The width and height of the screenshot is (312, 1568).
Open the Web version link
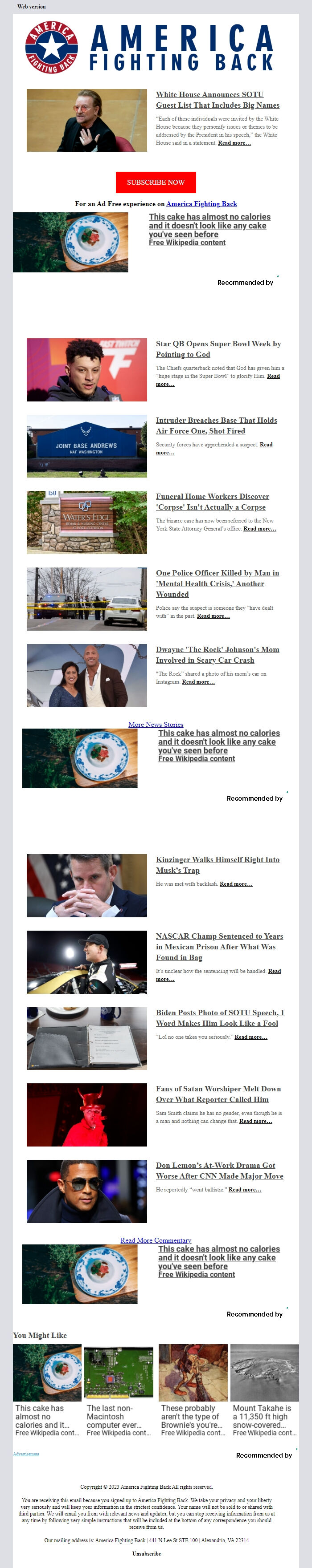[31, 7]
